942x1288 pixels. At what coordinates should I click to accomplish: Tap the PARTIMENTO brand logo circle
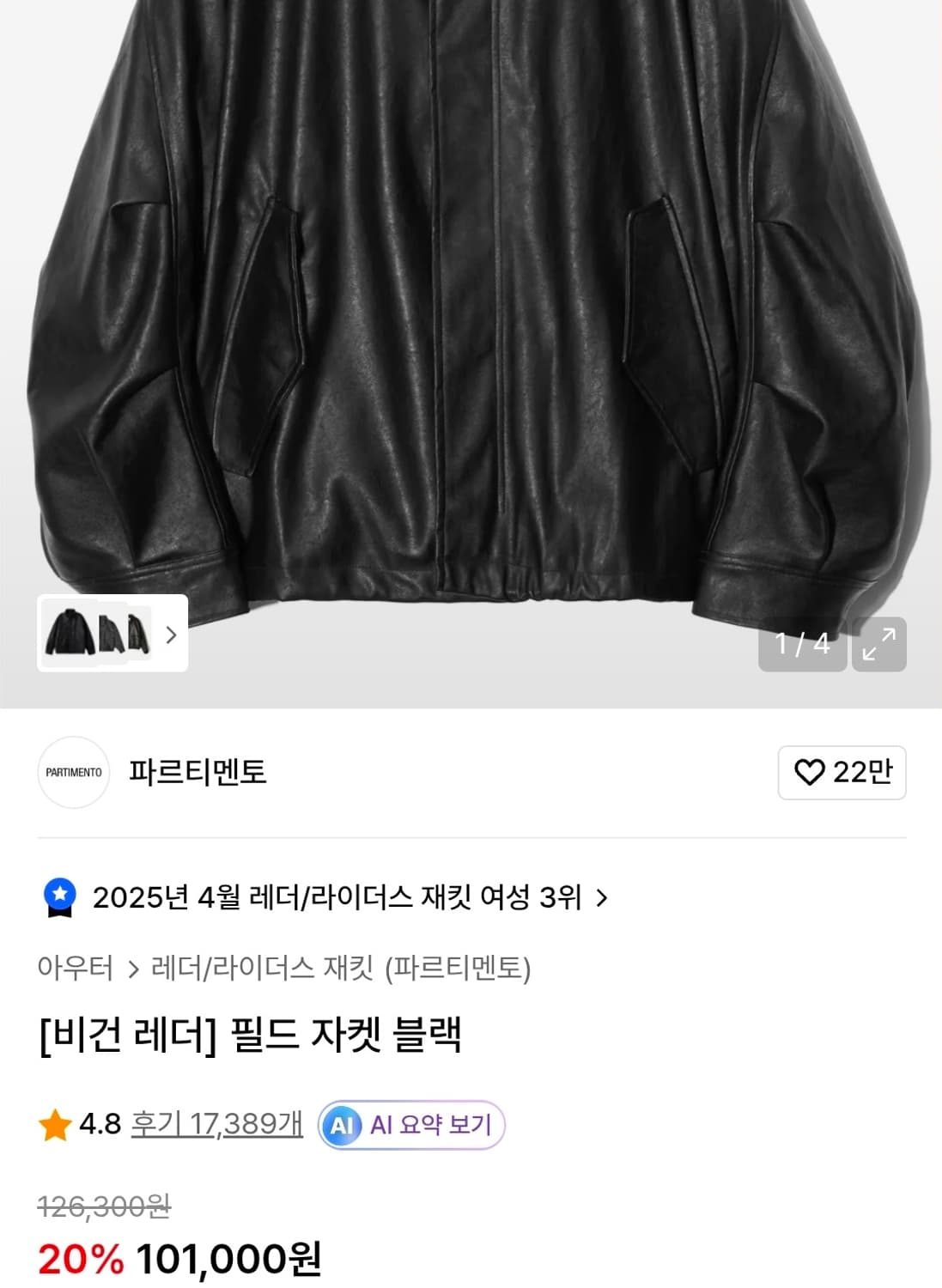click(x=74, y=773)
